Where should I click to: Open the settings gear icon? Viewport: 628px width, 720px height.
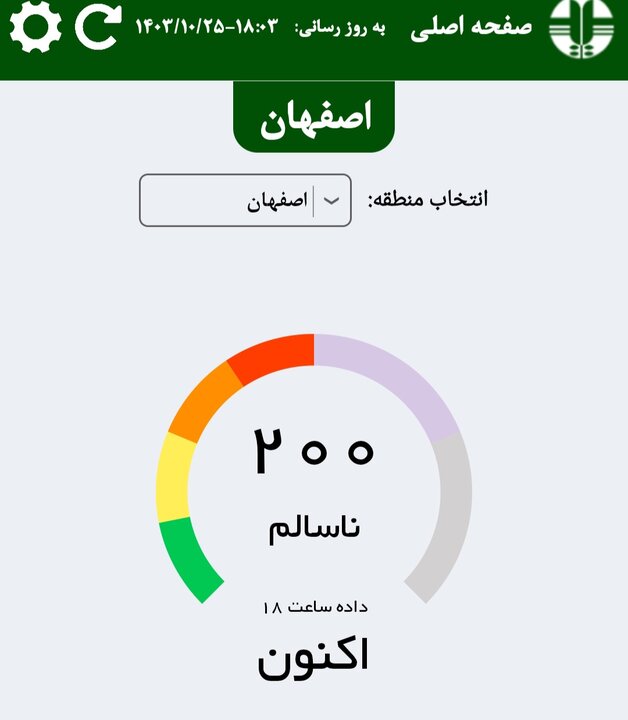tap(35, 27)
